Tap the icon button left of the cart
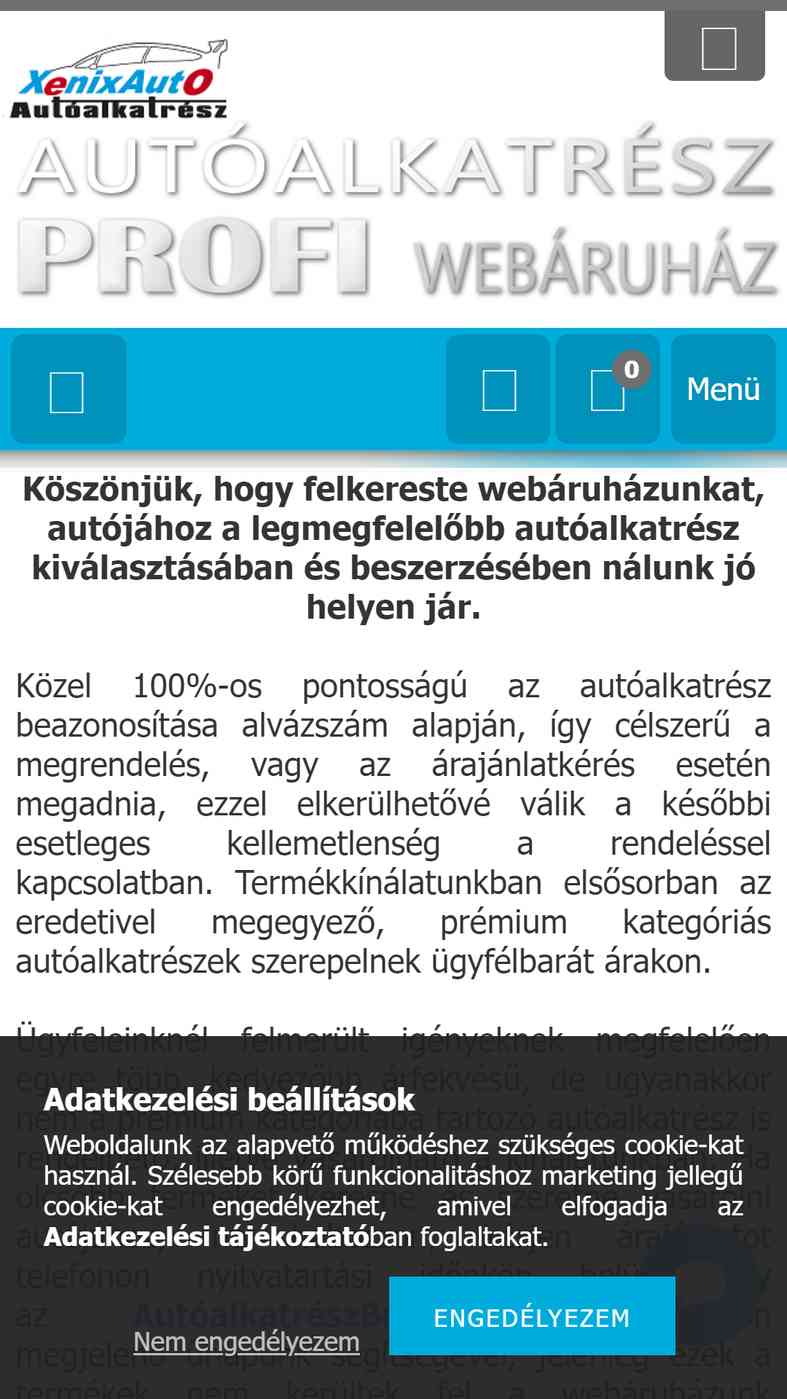This screenshot has width=787, height=1399. coord(498,389)
